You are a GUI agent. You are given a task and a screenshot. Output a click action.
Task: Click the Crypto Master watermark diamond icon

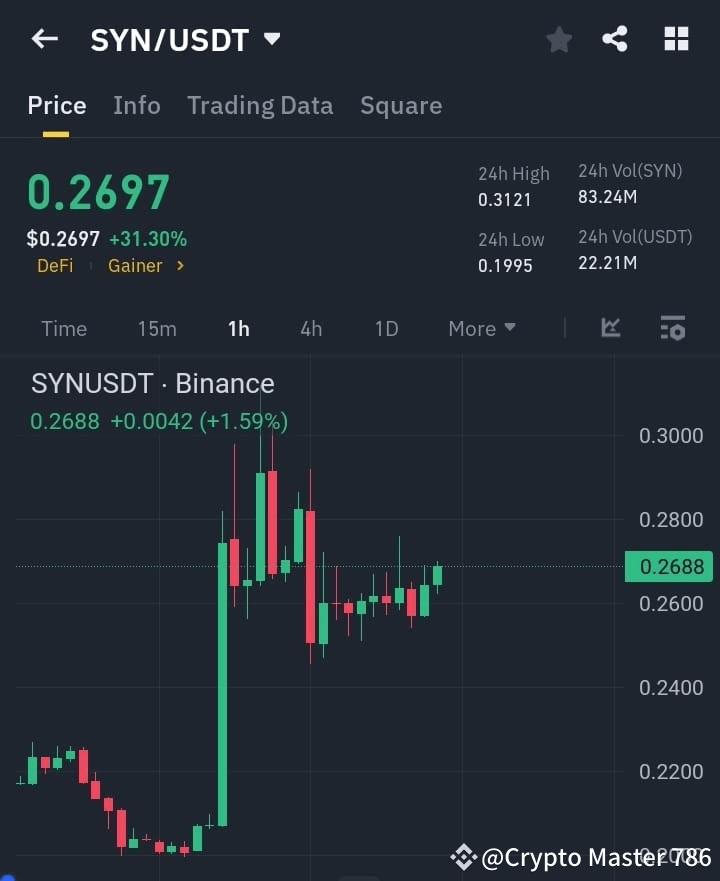pos(463,856)
